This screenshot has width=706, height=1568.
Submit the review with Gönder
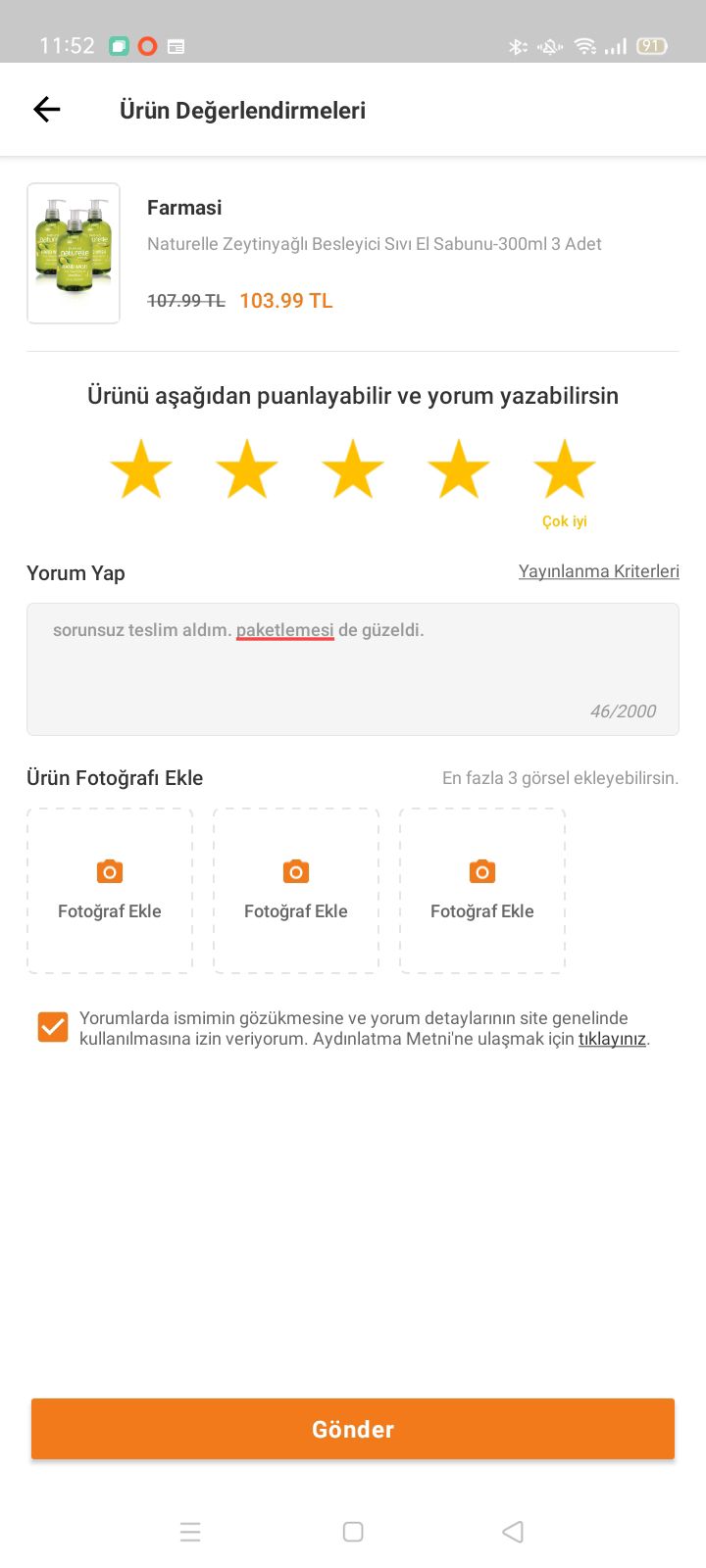tap(353, 1429)
